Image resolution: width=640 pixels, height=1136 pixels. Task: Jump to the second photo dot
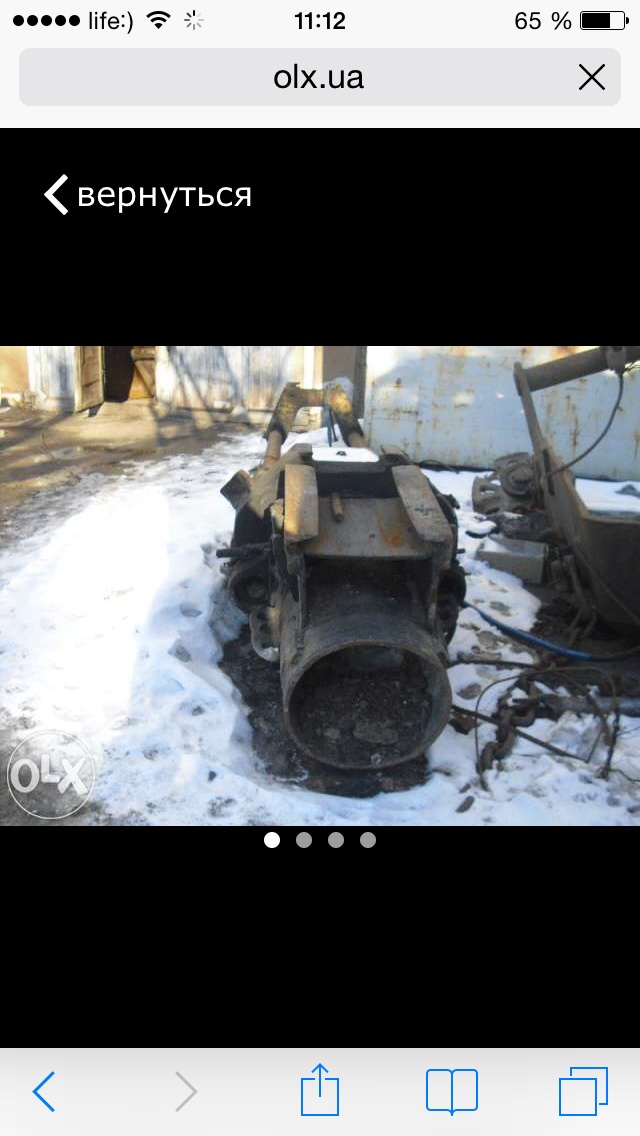[304, 840]
